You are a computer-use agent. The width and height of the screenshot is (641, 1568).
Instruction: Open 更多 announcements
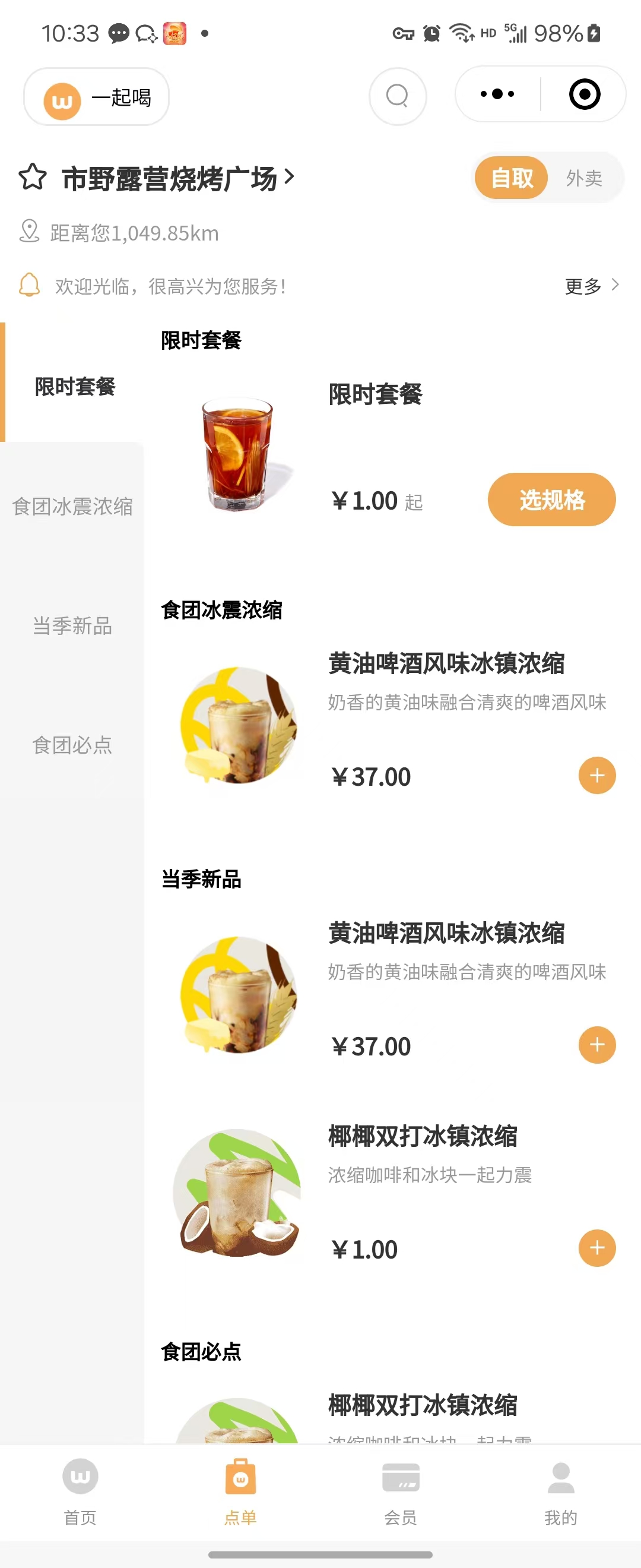[591, 286]
